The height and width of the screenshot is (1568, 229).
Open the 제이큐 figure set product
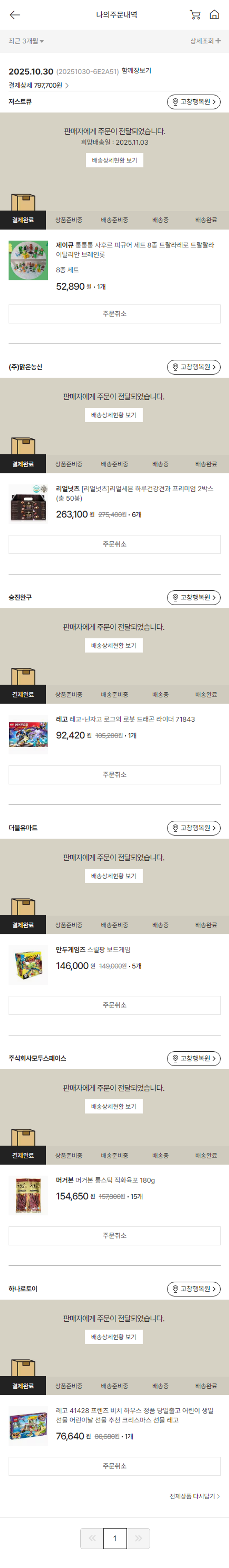click(134, 250)
